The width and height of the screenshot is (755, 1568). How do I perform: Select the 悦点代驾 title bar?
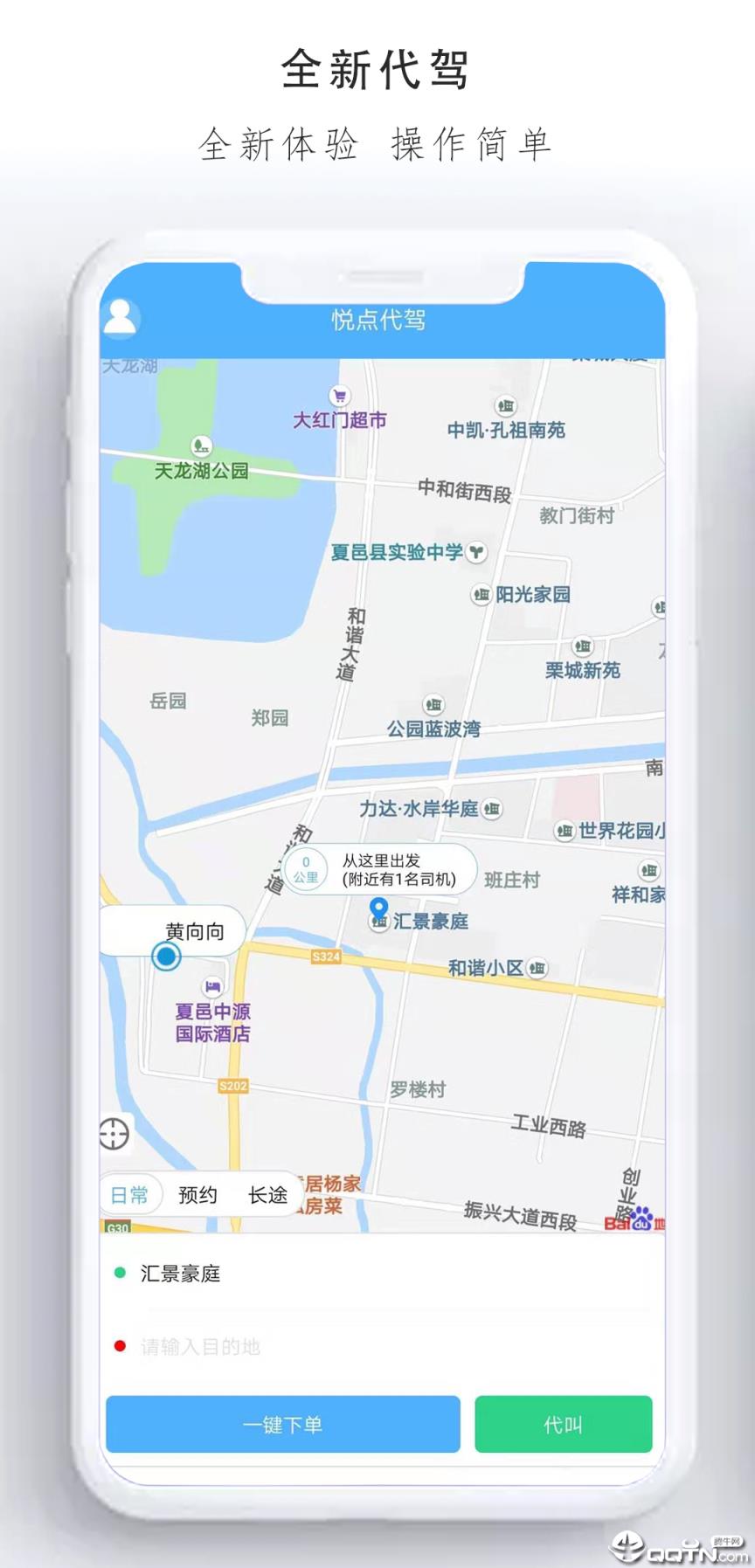(378, 320)
